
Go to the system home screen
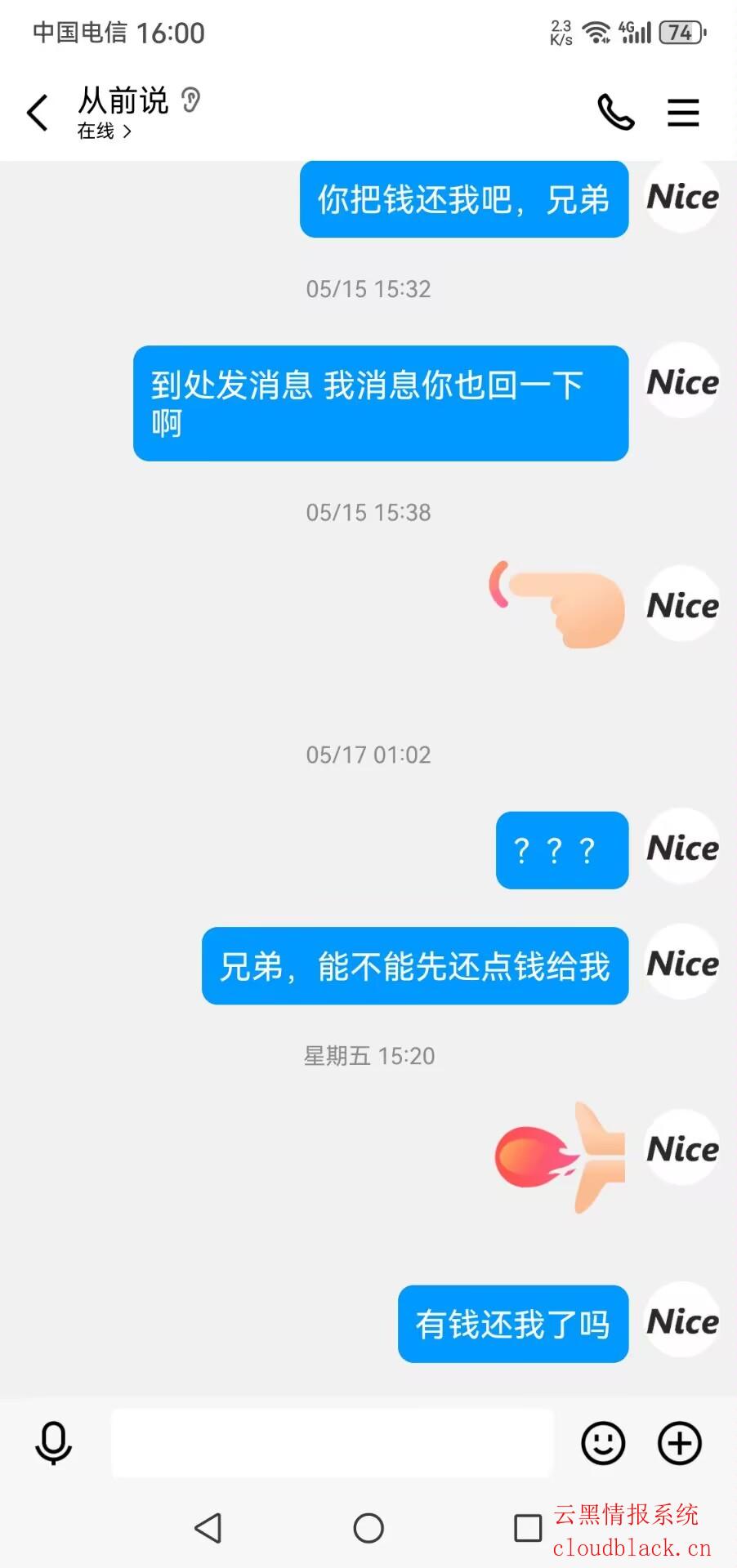coord(368,1528)
